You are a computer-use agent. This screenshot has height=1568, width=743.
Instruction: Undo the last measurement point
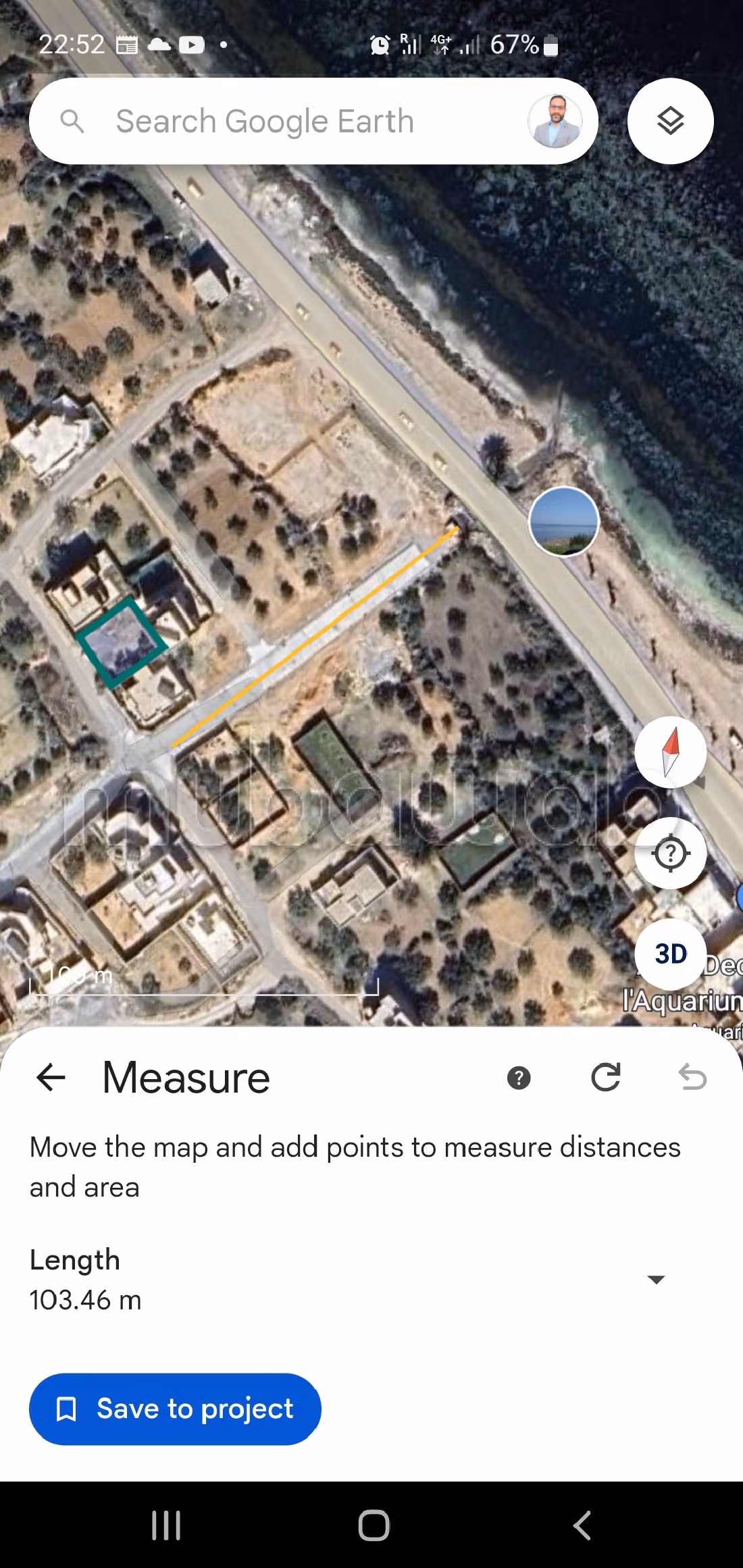[692, 1077]
